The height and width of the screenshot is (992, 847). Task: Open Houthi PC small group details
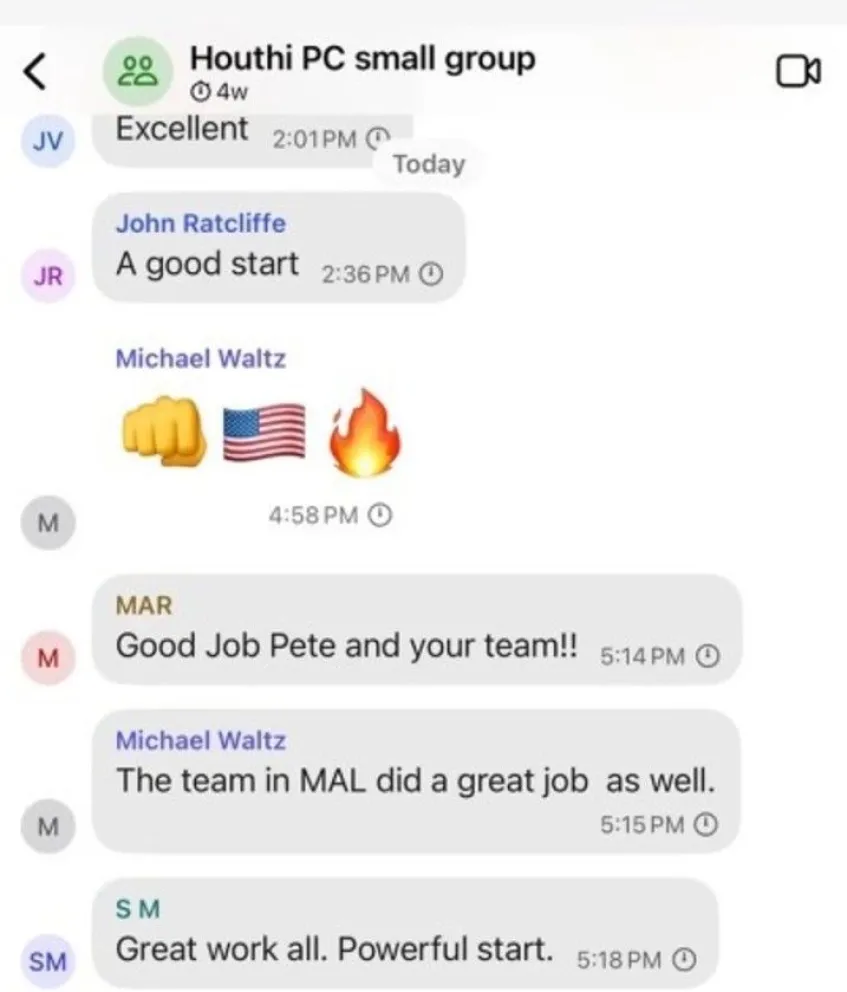[362, 60]
